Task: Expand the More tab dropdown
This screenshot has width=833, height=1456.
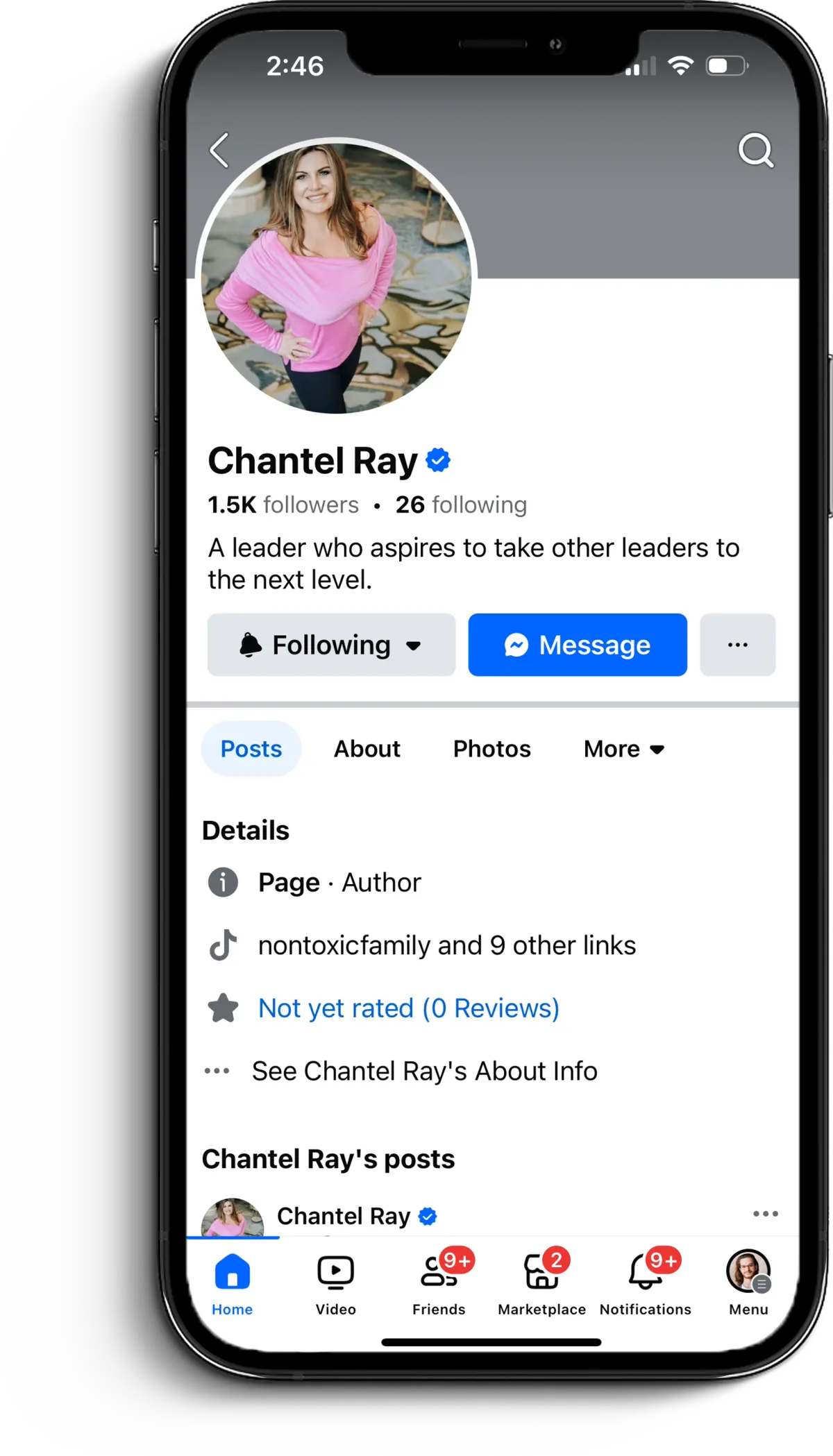Action: coord(624,749)
